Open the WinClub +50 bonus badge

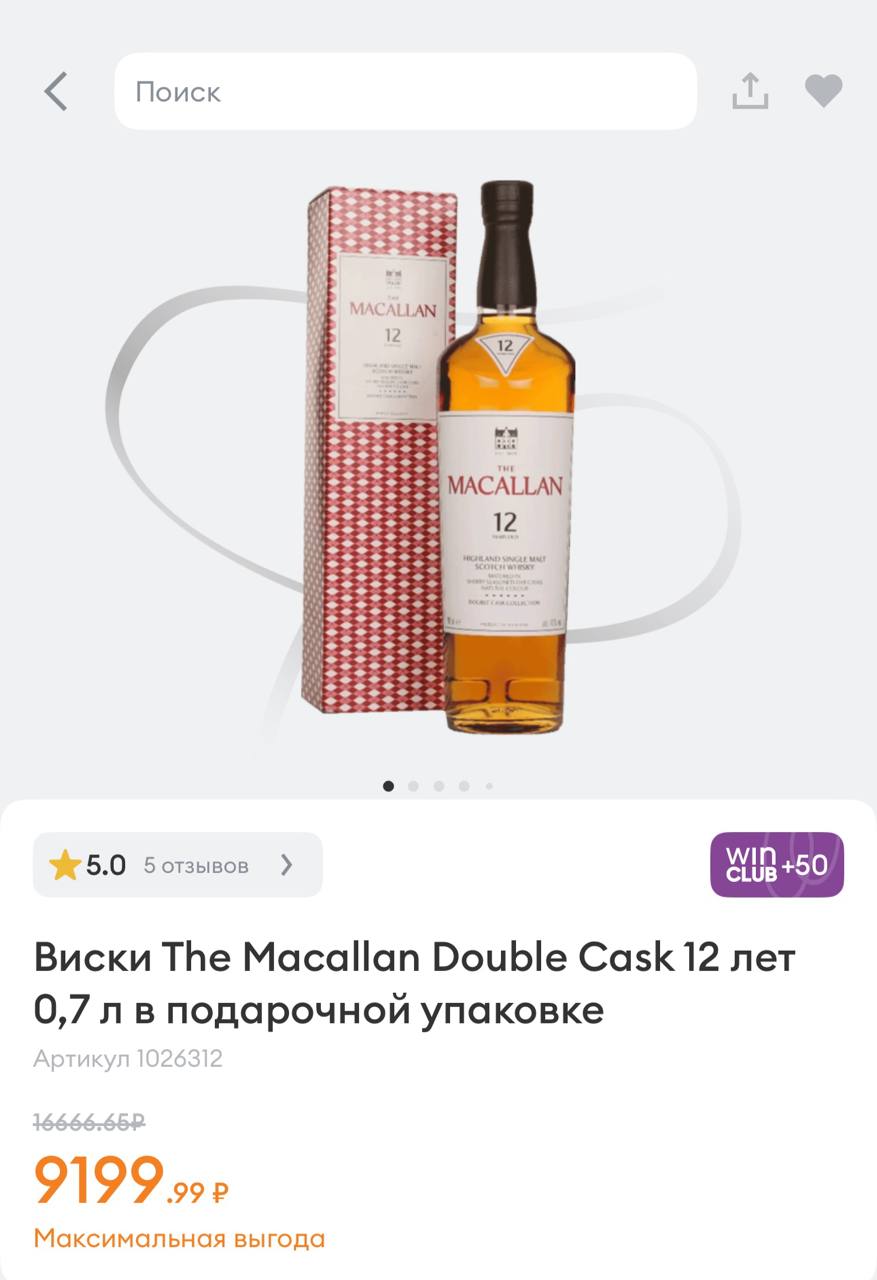coord(776,865)
